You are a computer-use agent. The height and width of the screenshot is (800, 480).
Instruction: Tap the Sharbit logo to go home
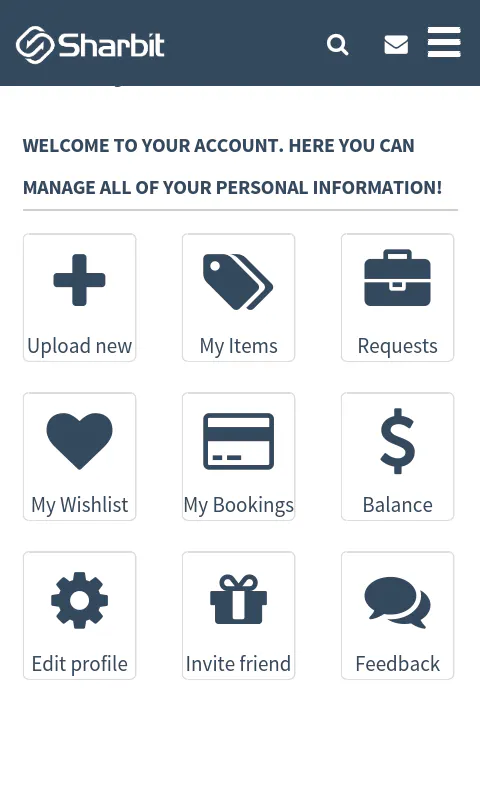(90, 44)
